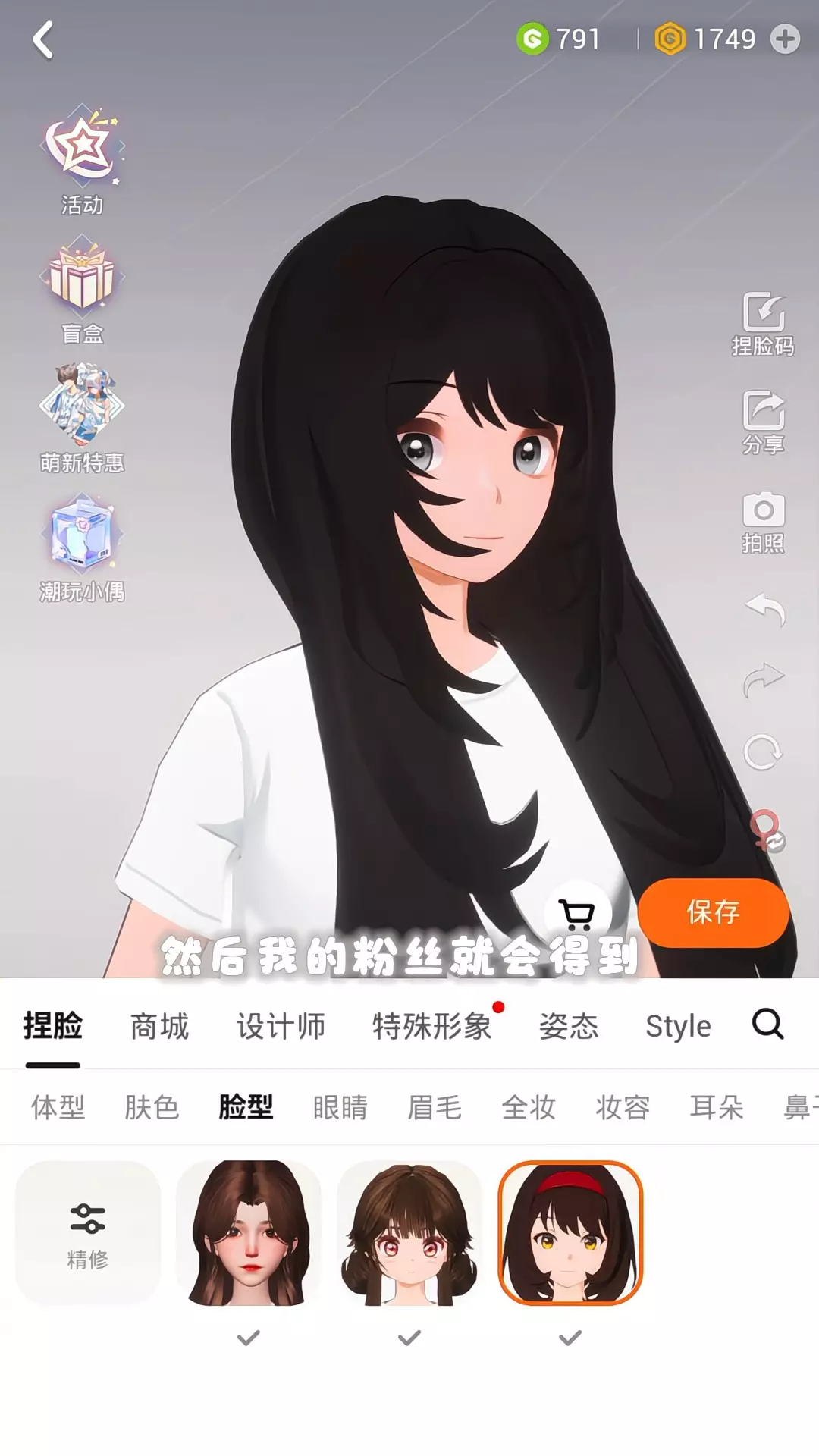This screenshot has height=1456, width=819.
Task: Select the 眼睛 eyes category
Action: point(340,1107)
